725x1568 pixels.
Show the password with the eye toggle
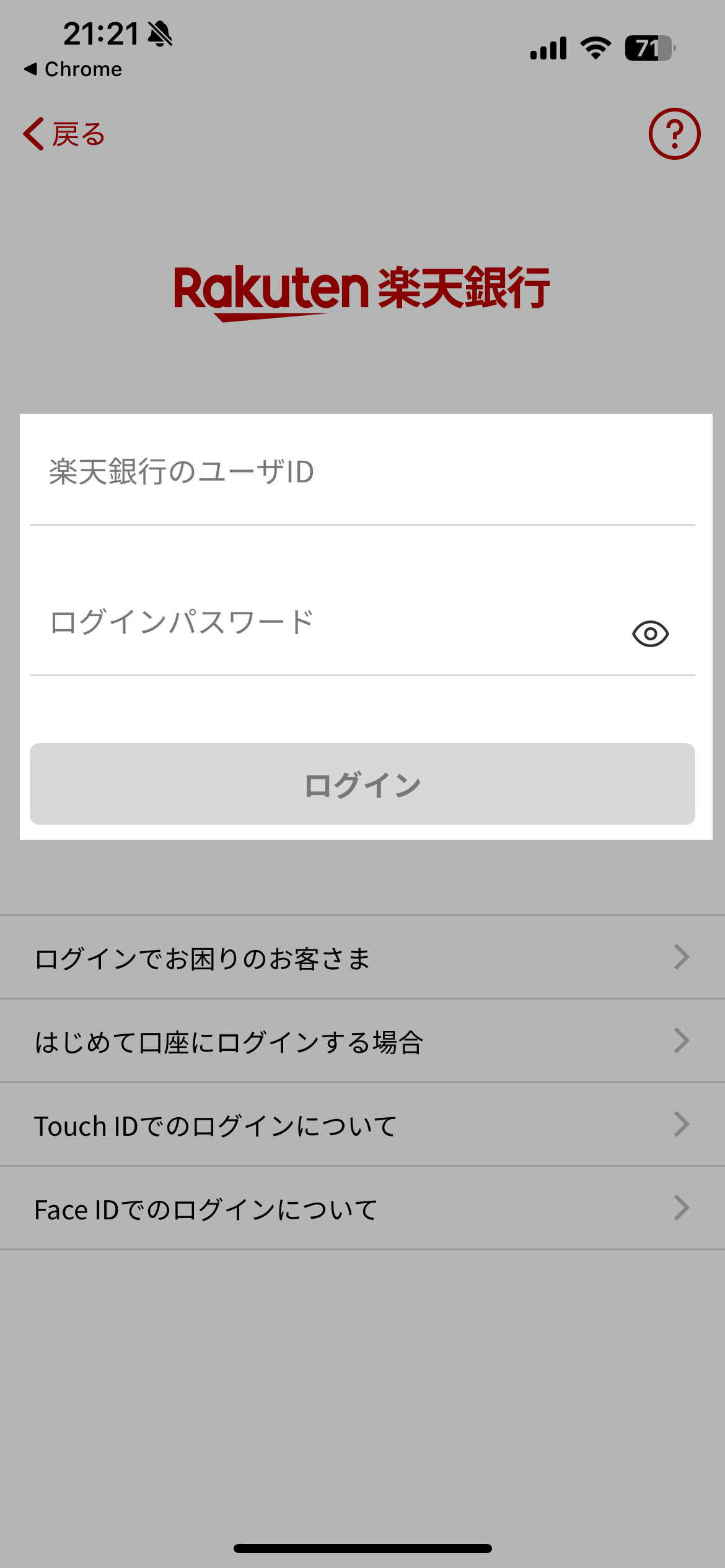coord(649,633)
